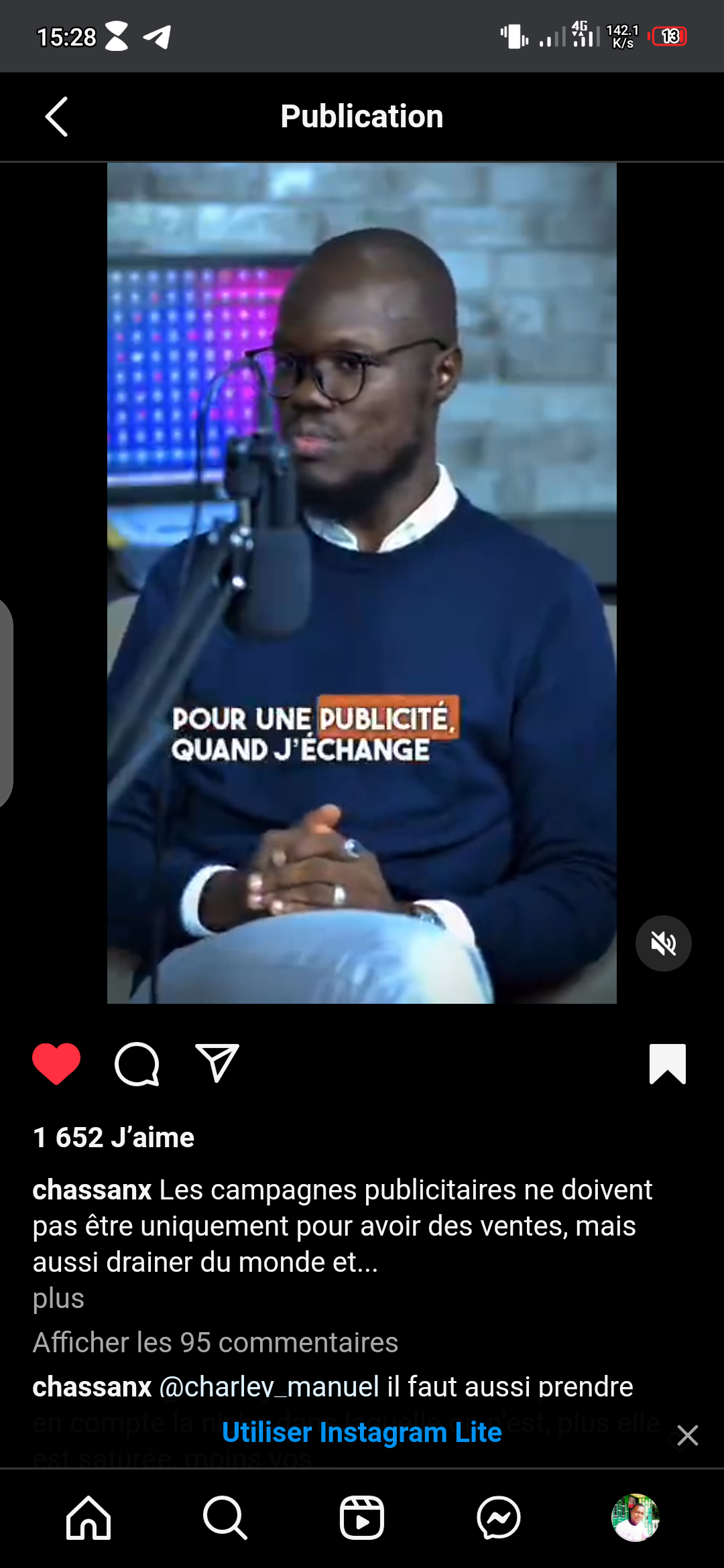Tap the video to pause it

pyautogui.click(x=362, y=583)
